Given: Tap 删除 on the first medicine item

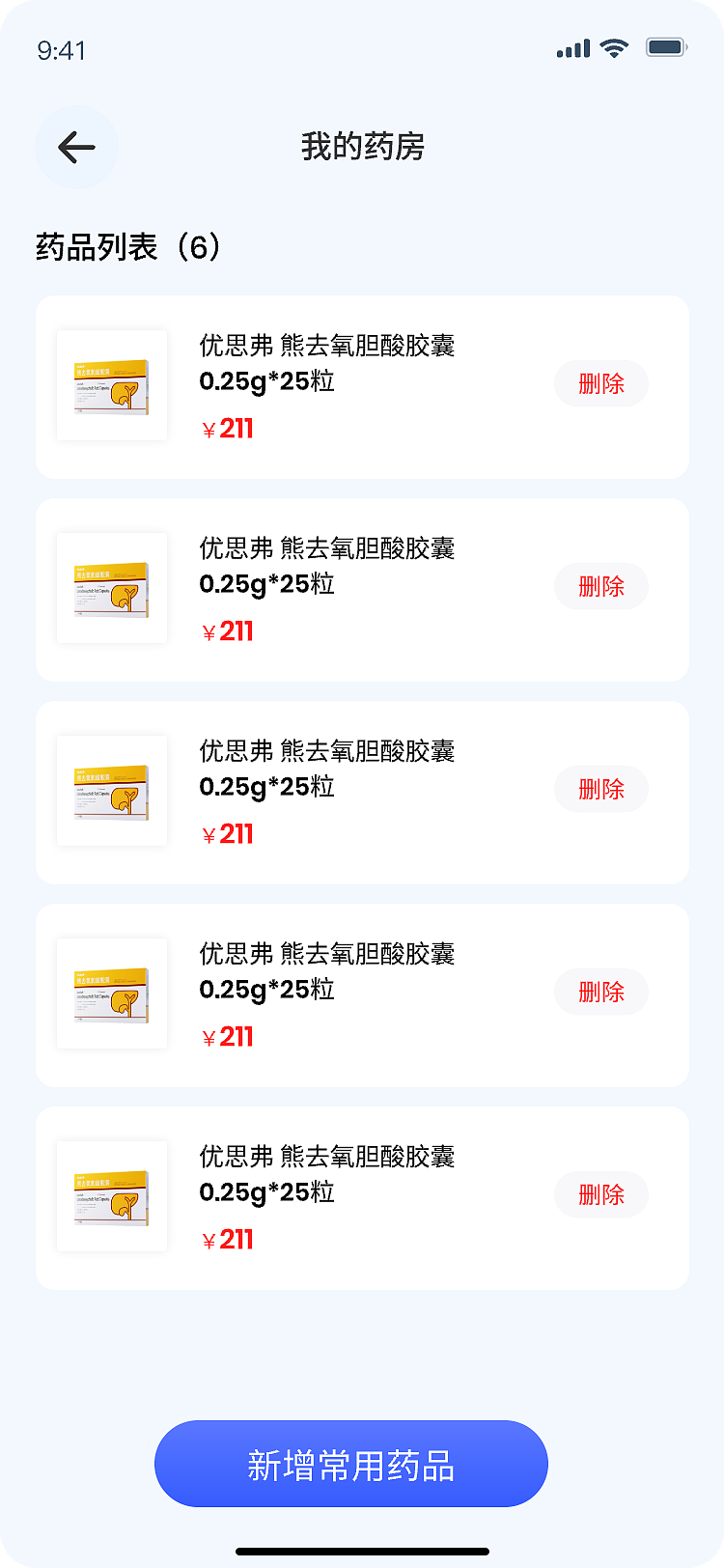Looking at the screenshot, I should point(600,383).
